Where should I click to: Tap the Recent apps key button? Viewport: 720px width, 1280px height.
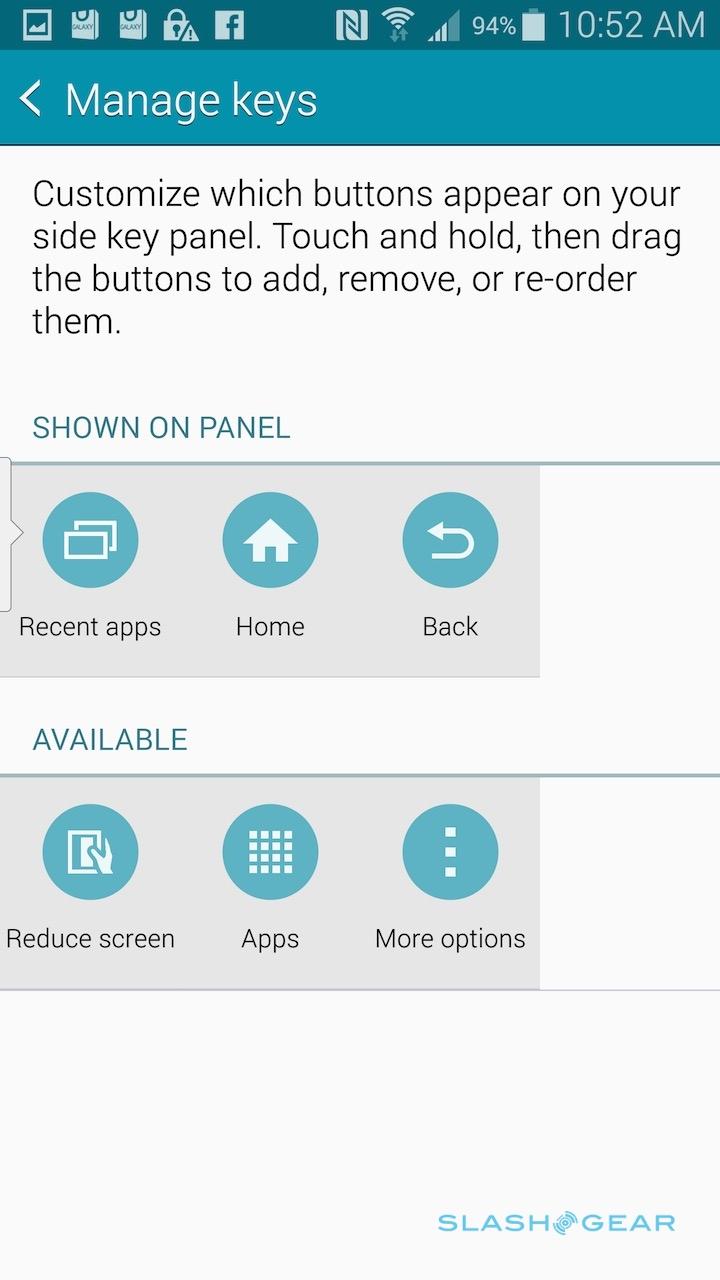click(x=90, y=541)
